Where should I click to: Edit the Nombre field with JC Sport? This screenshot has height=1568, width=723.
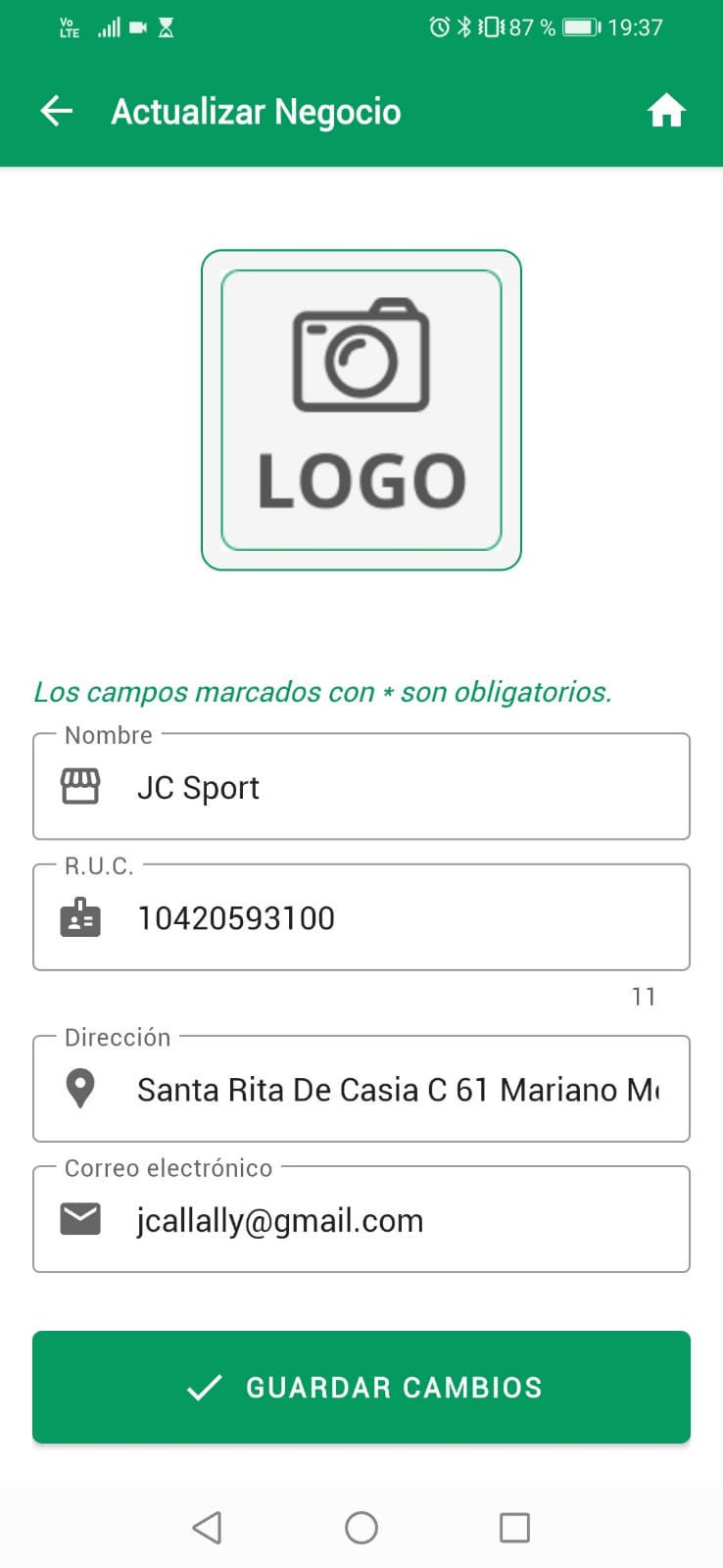coord(392,788)
